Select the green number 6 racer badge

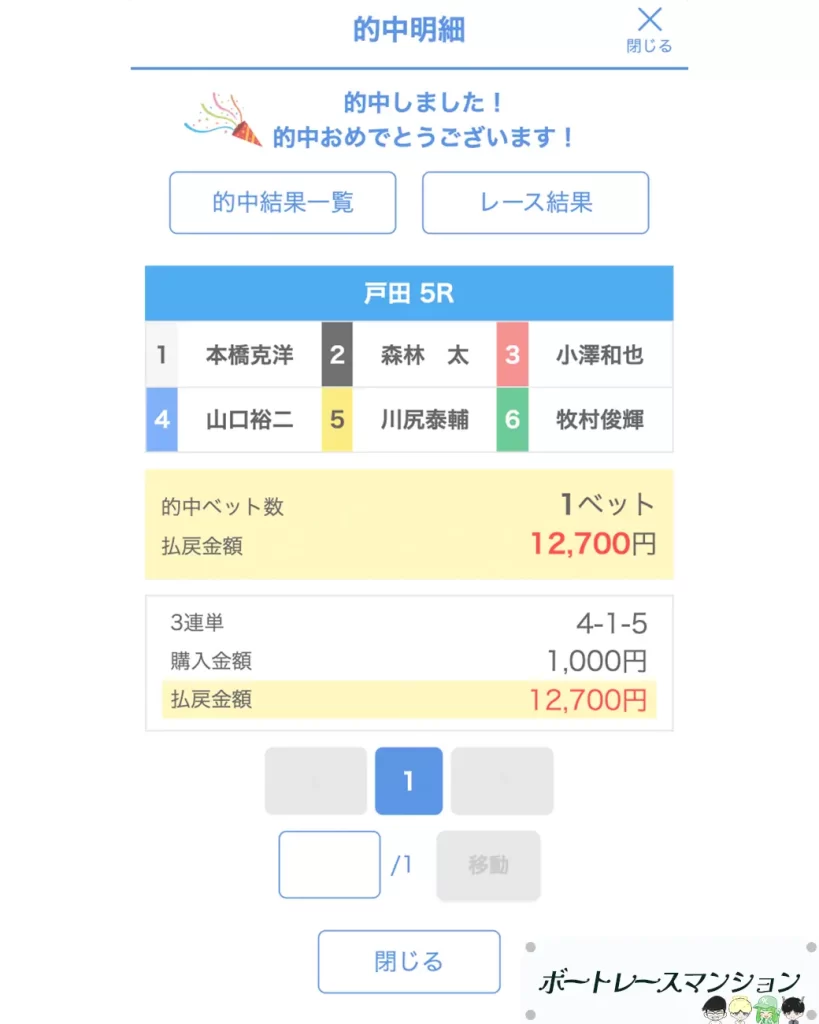click(x=513, y=420)
